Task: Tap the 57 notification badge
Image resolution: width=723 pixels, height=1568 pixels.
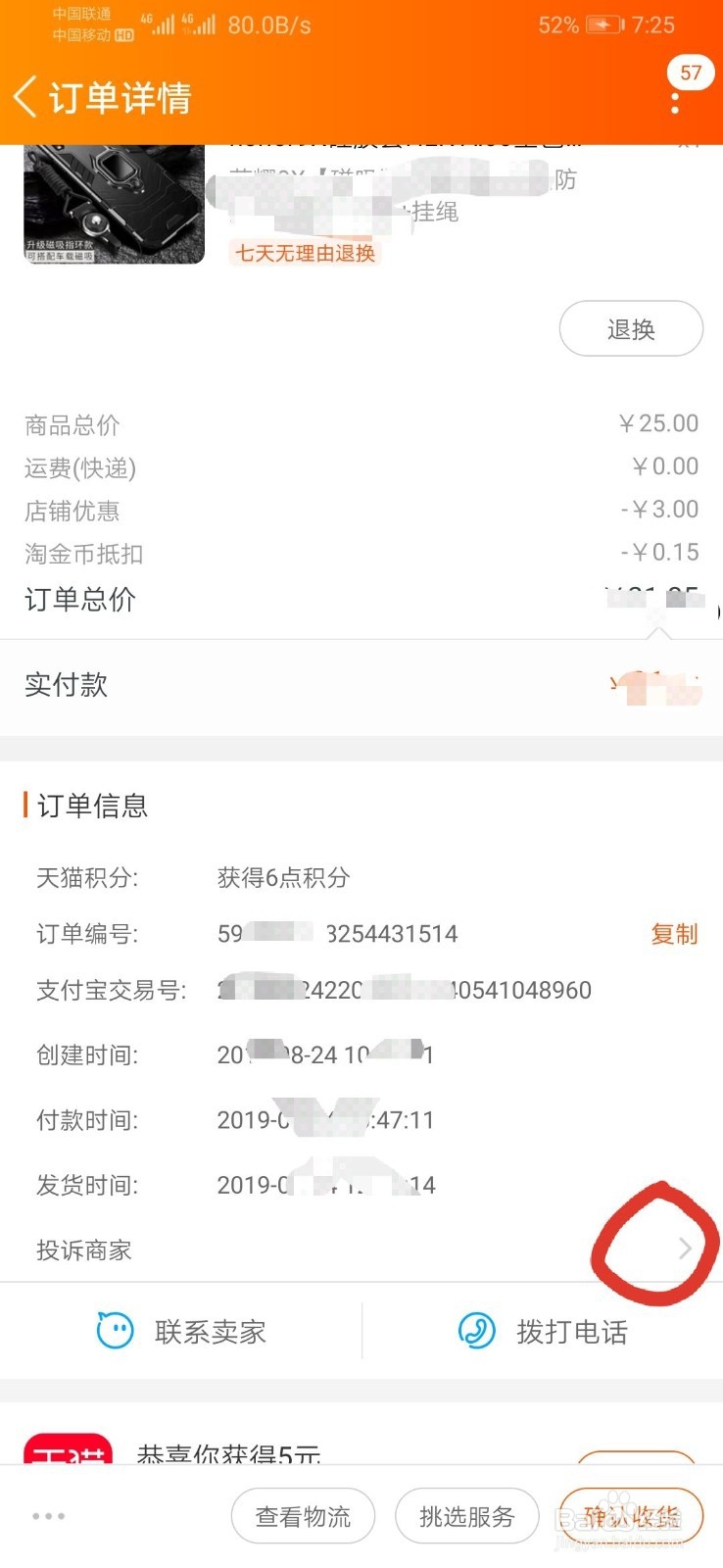Action: click(x=691, y=73)
